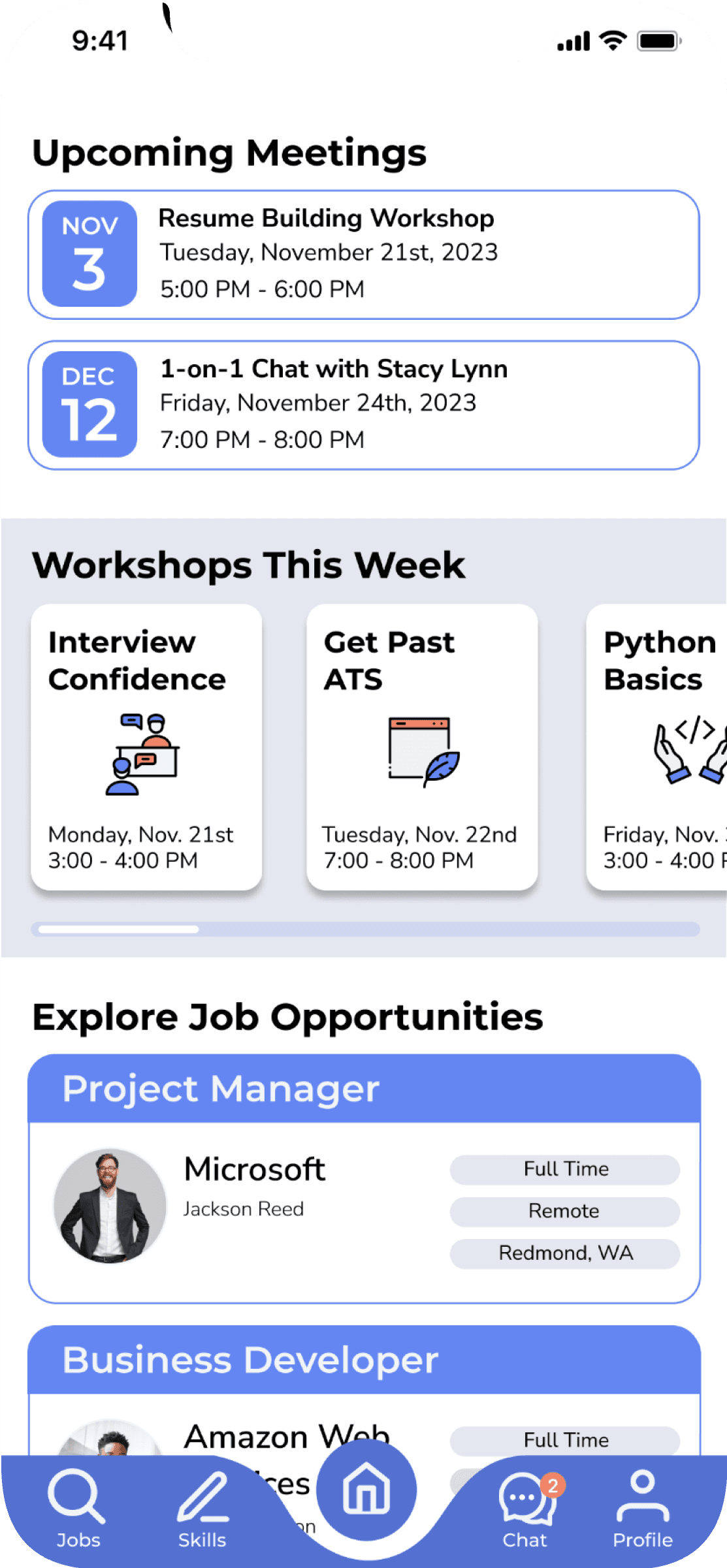Open 1-on-1 Chat with Stacy Lynn
This screenshot has height=1568, width=727.
364,405
